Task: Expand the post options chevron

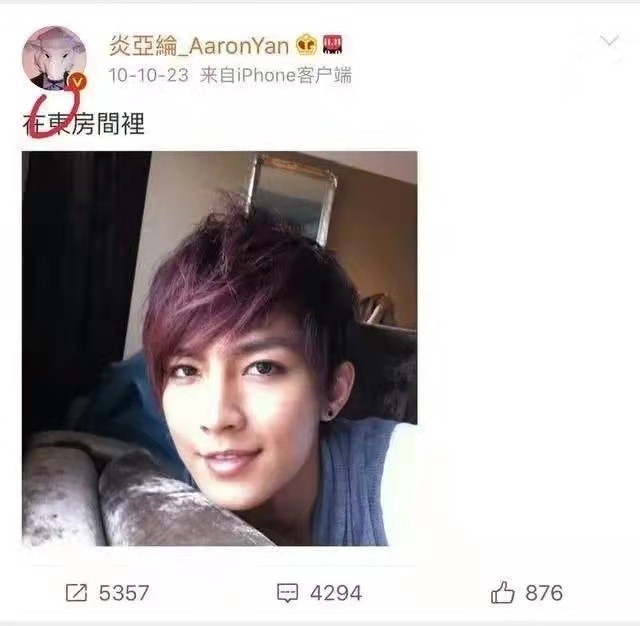Action: (608, 43)
